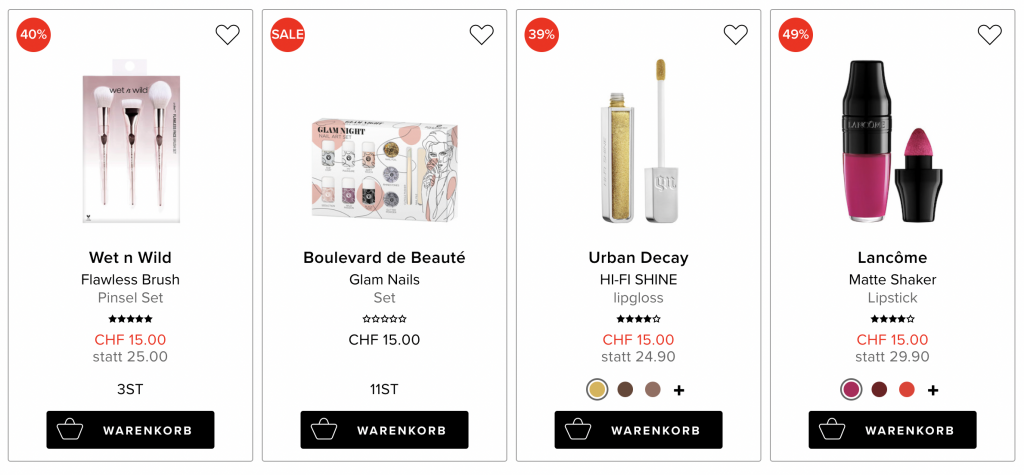Screen dimensions: 1024x475
Task: Pick the red Lancôme lipstick shade
Action: [906, 390]
